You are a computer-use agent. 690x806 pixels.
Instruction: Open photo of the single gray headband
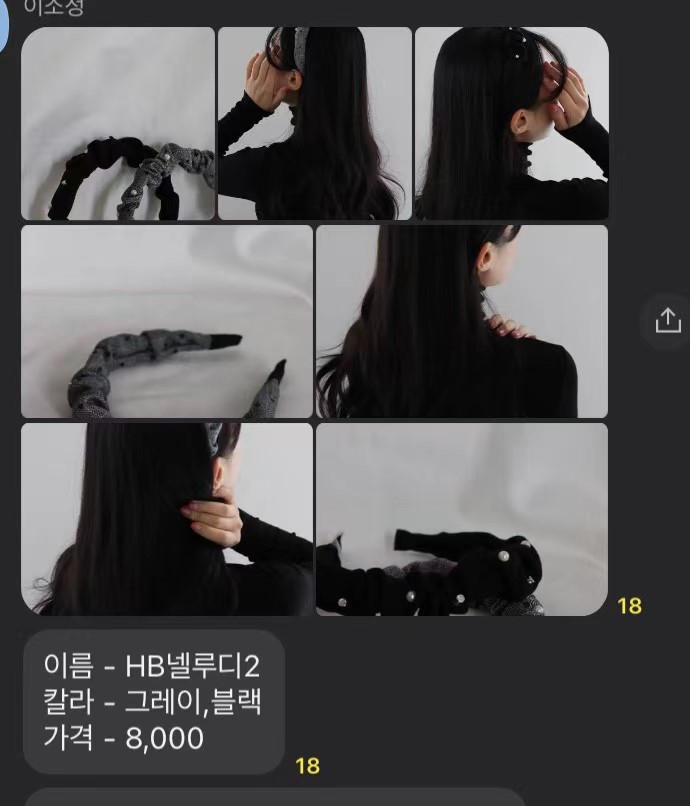(167, 321)
